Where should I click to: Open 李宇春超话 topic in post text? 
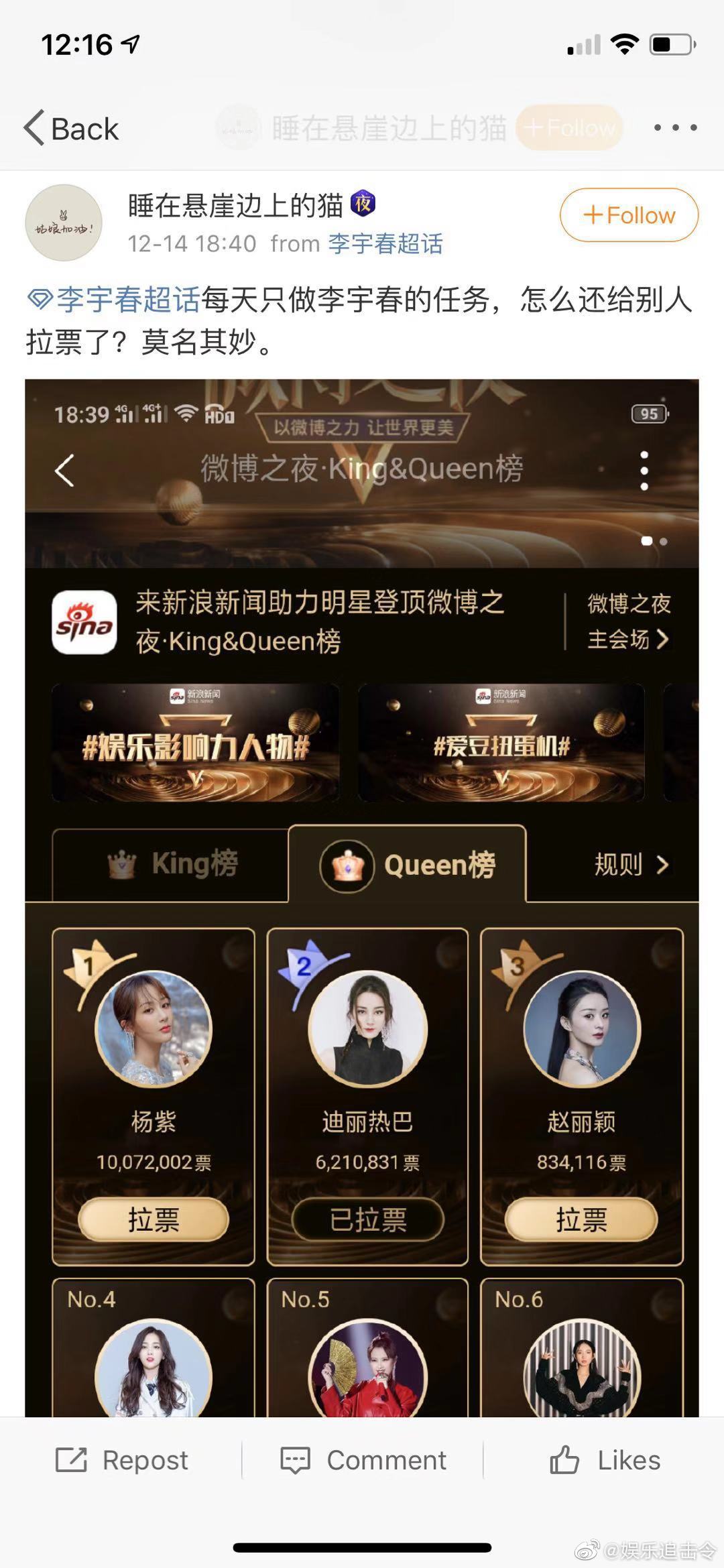pos(127,299)
